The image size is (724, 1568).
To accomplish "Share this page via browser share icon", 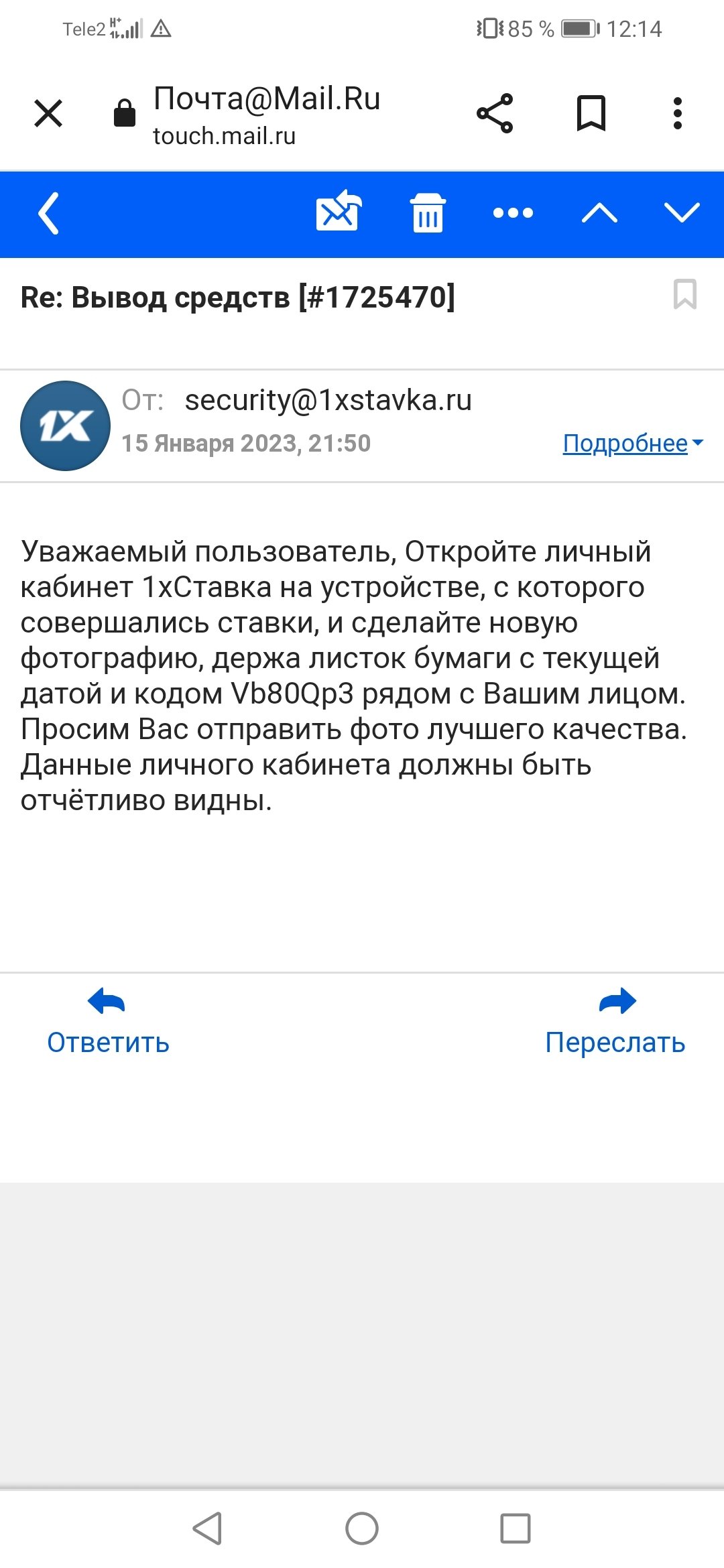I will [x=495, y=113].
